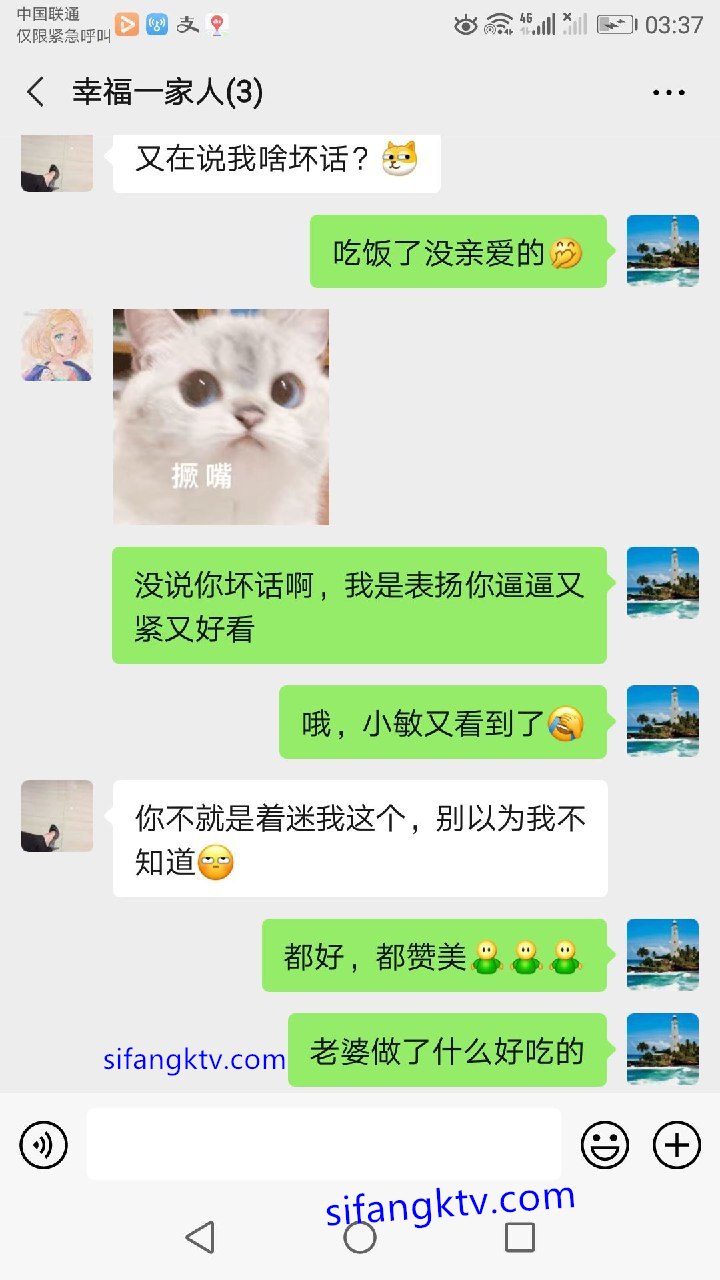Open lighthouse avatar beside 吃饭了没亲爱的 message
The height and width of the screenshot is (1280, 720).
(x=662, y=251)
